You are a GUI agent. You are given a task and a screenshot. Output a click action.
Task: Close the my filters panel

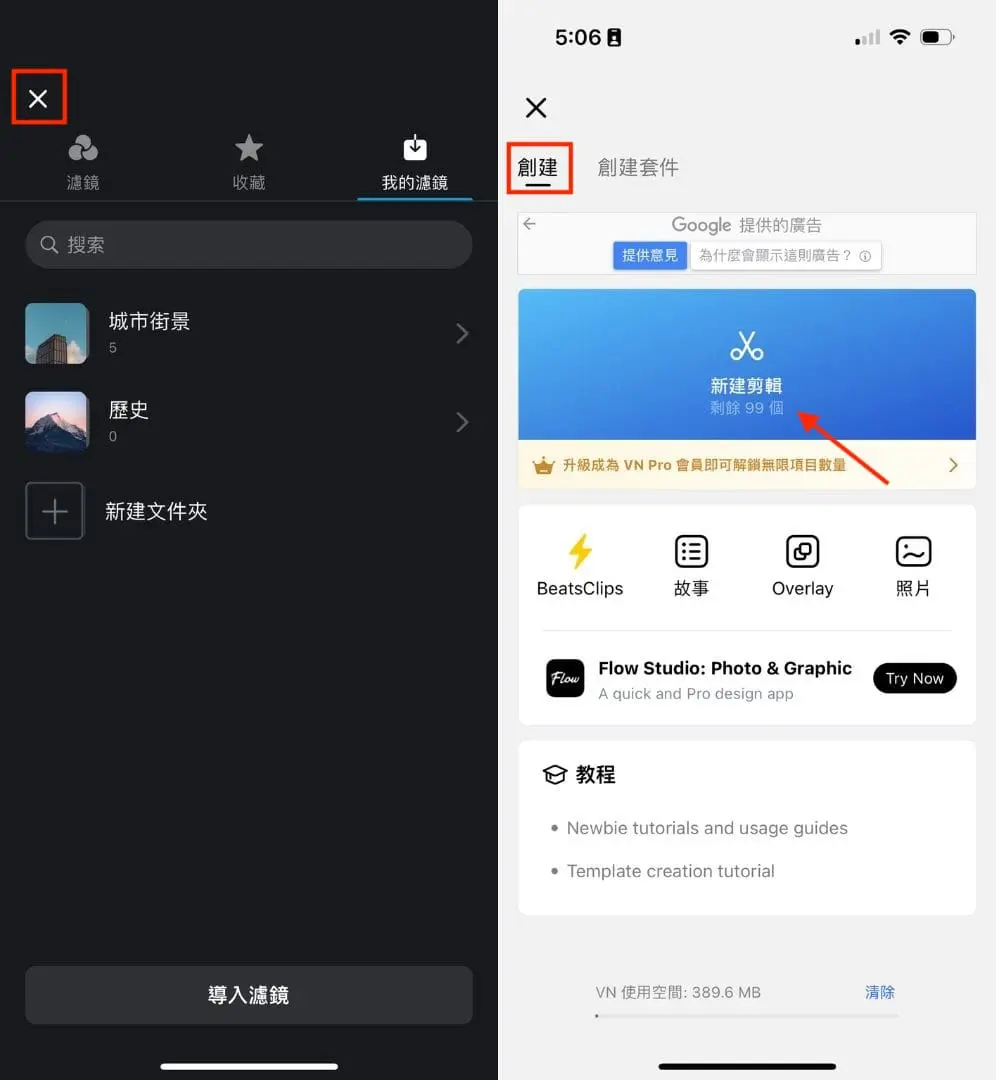38,98
